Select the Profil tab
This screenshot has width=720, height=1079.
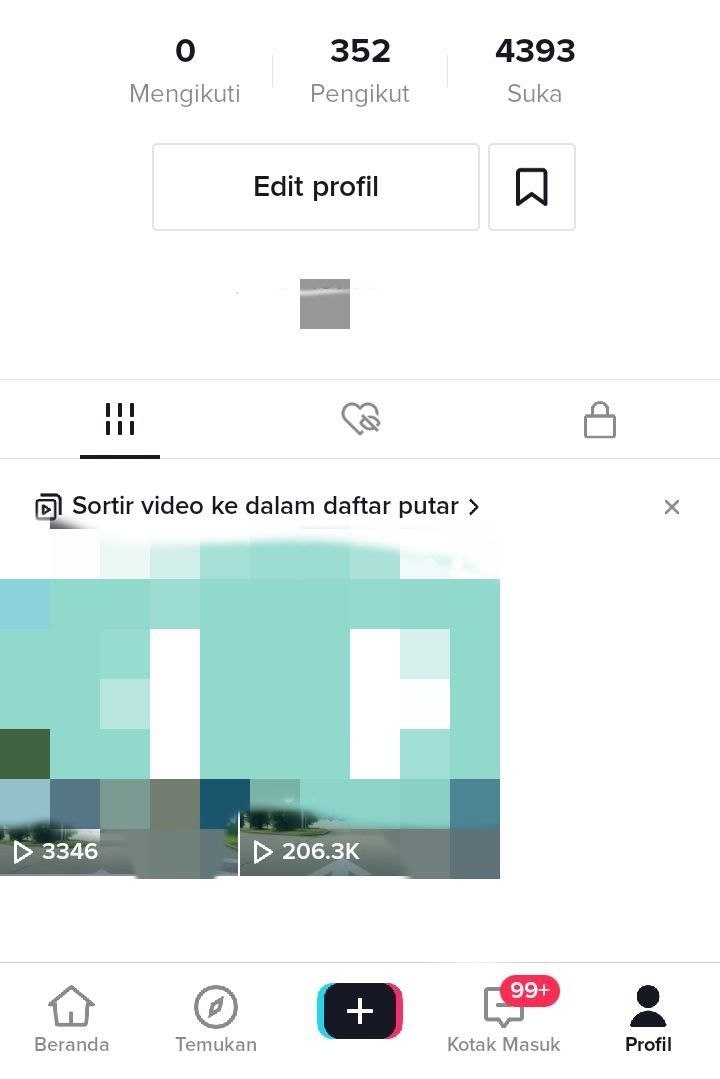point(648,1019)
